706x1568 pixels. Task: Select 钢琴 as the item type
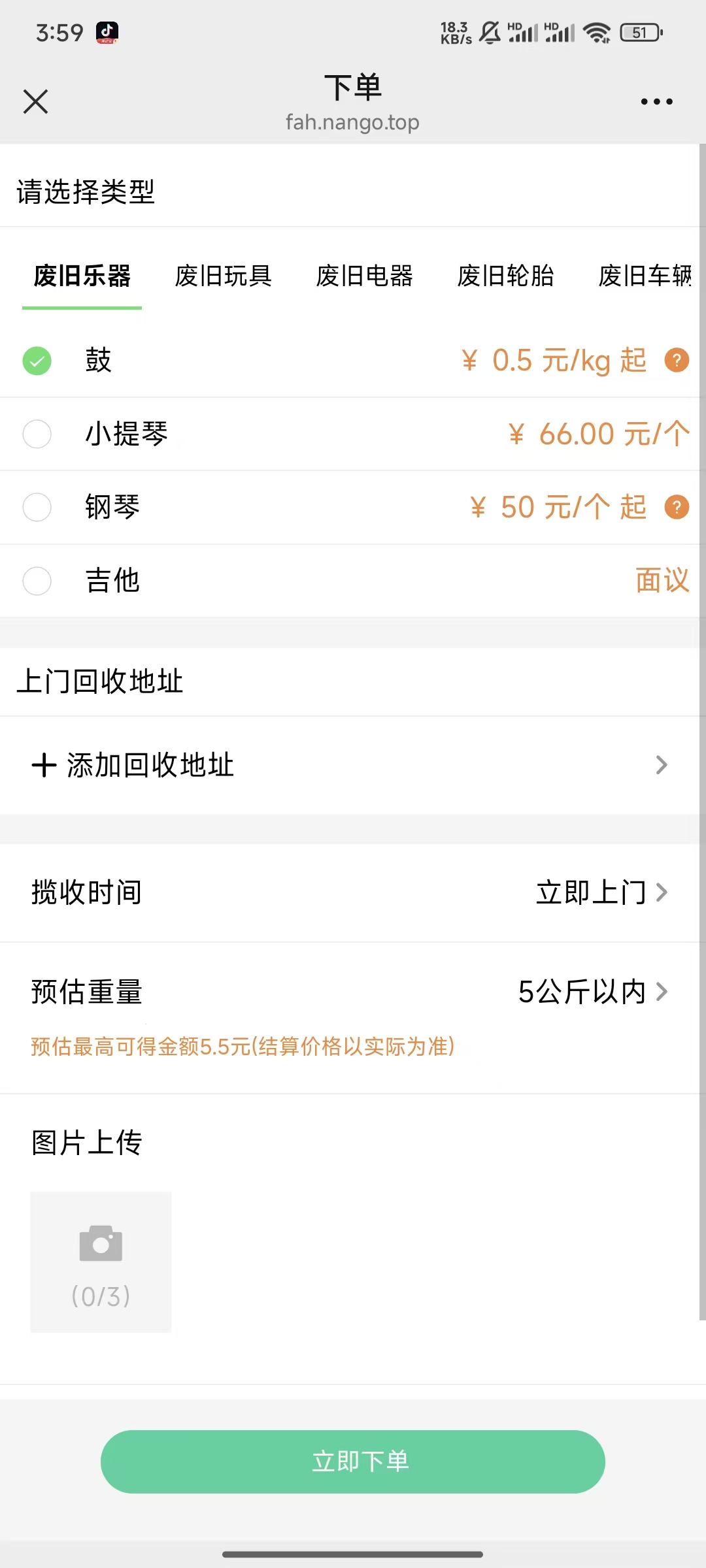tap(37, 507)
